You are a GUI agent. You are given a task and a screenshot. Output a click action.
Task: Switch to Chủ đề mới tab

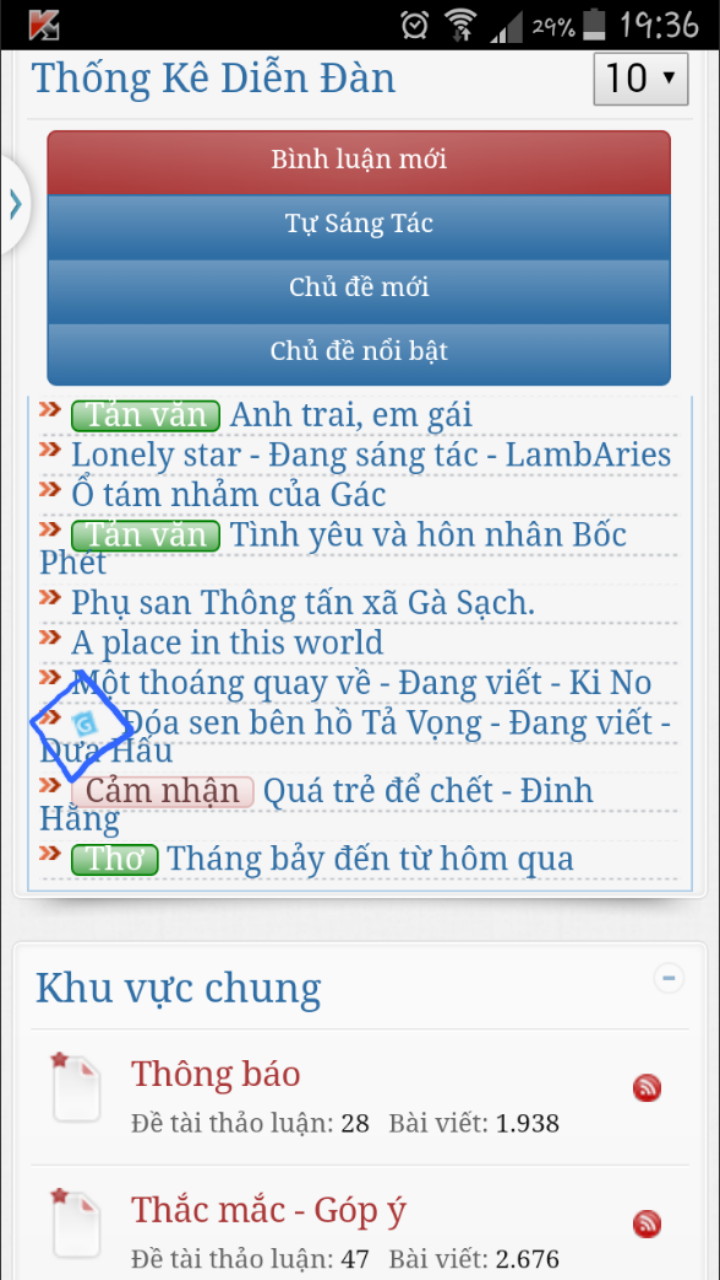pos(359,288)
